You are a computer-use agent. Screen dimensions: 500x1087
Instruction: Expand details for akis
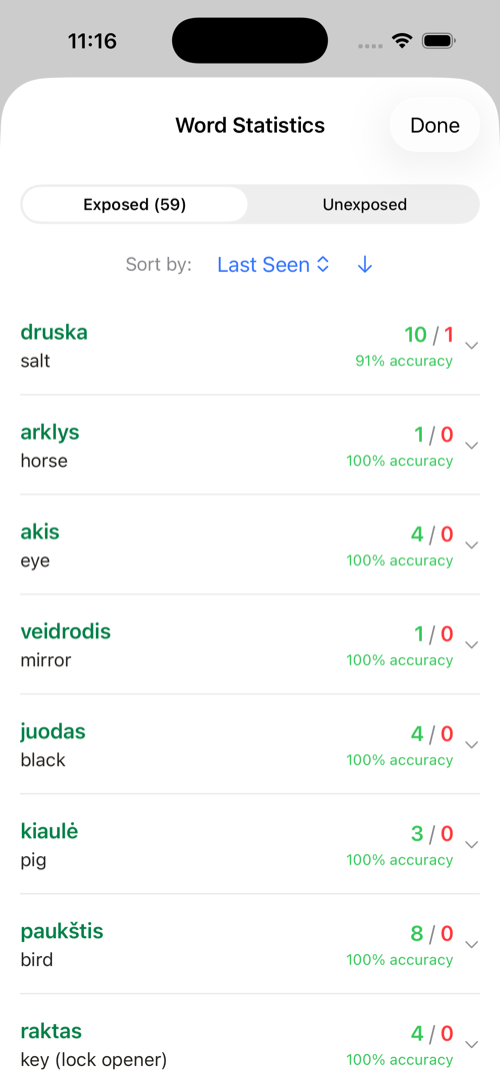pyautogui.click(x=250, y=545)
